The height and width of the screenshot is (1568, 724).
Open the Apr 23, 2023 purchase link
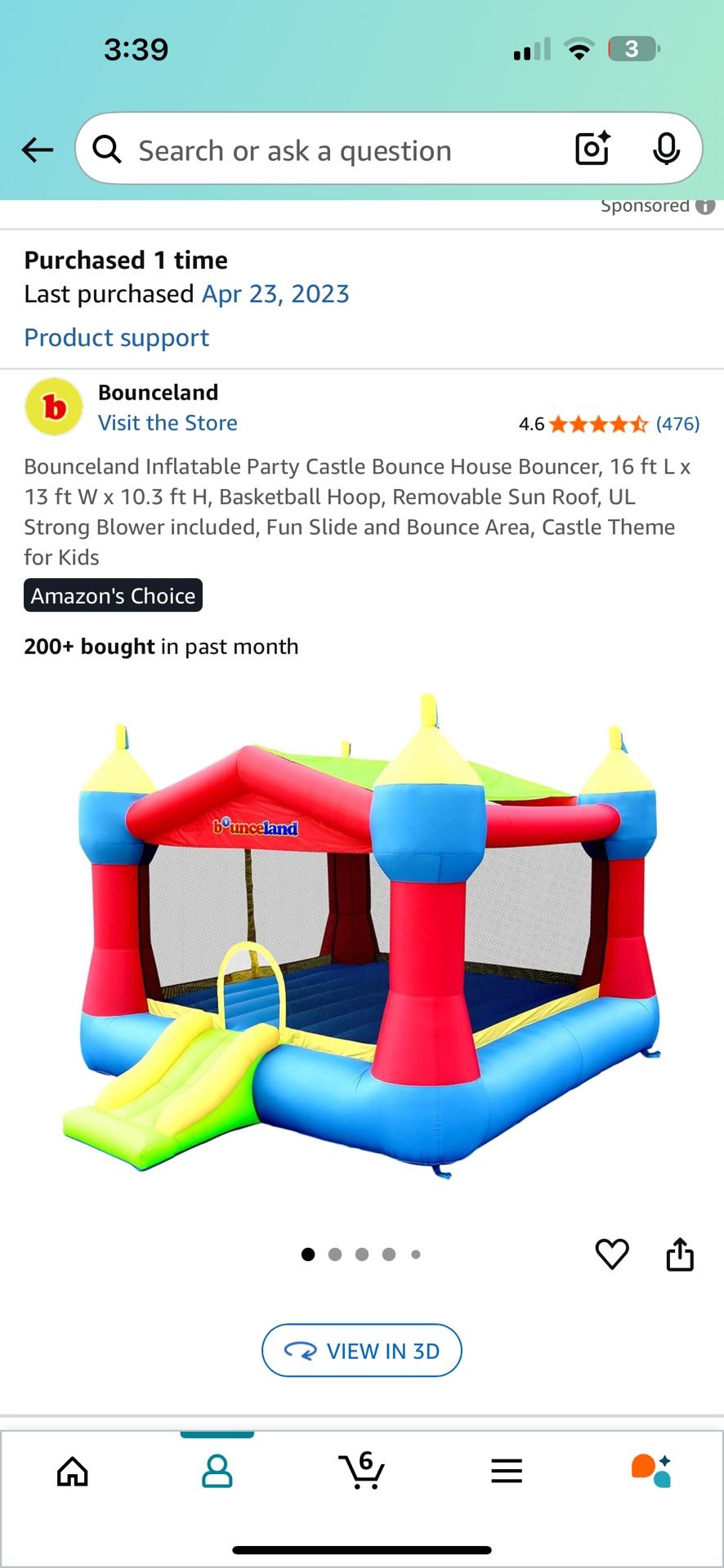click(275, 293)
